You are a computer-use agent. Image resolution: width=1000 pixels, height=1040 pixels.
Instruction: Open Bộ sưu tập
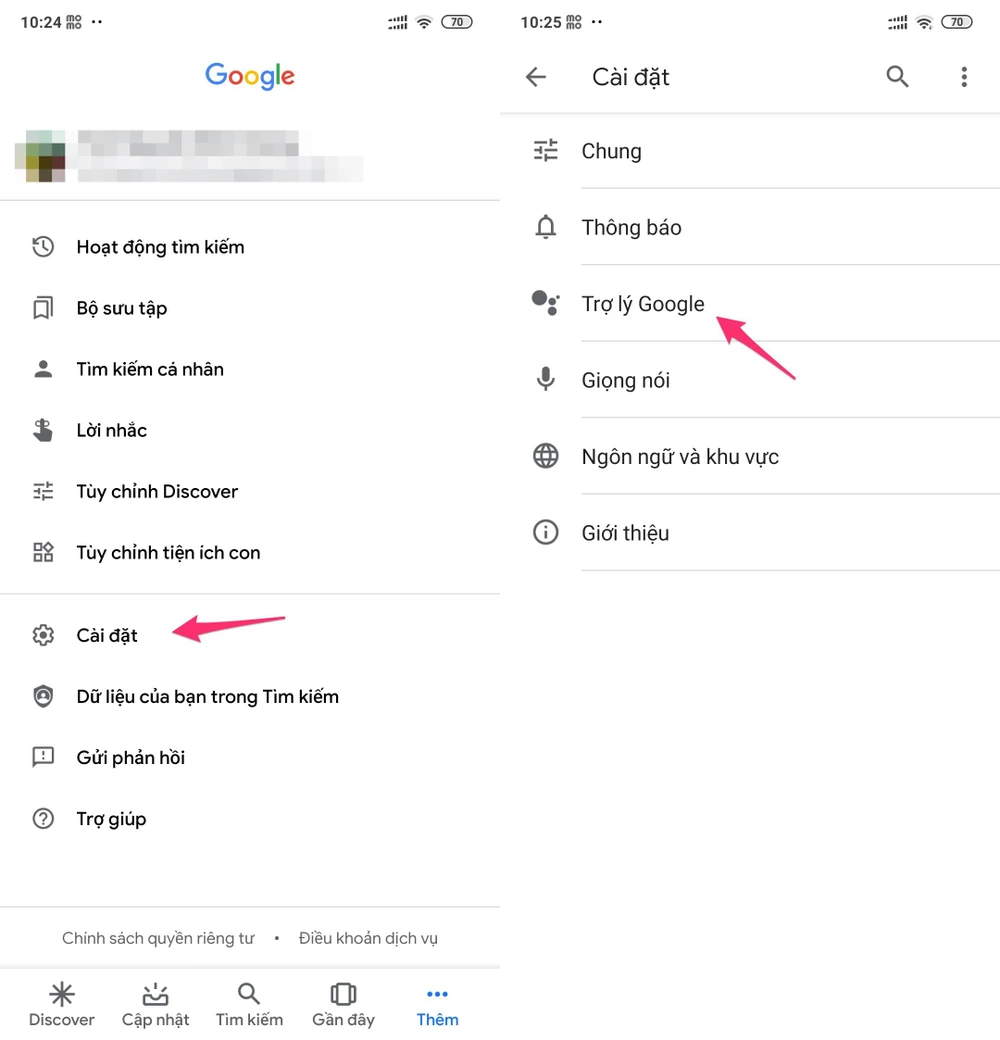click(121, 308)
